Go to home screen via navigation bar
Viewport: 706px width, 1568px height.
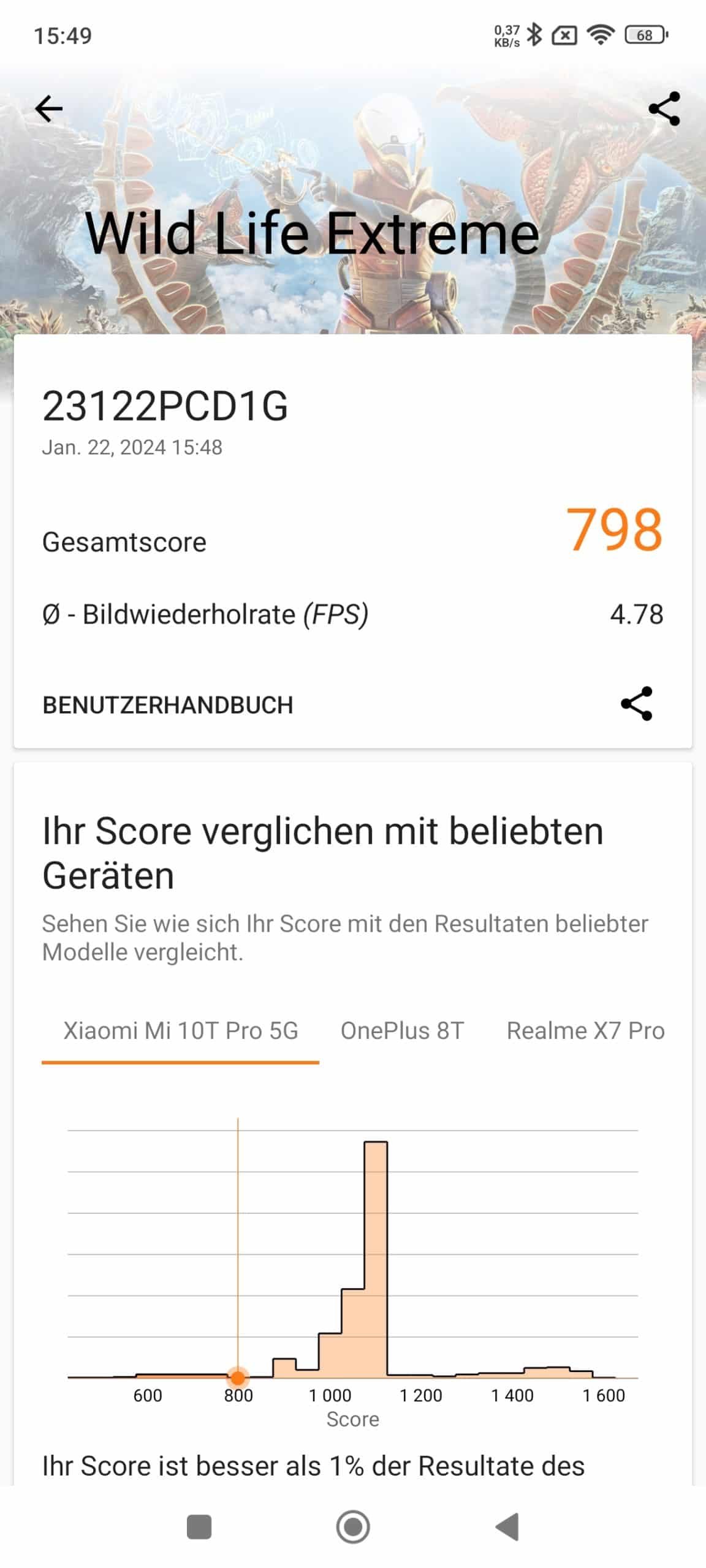(x=353, y=1527)
